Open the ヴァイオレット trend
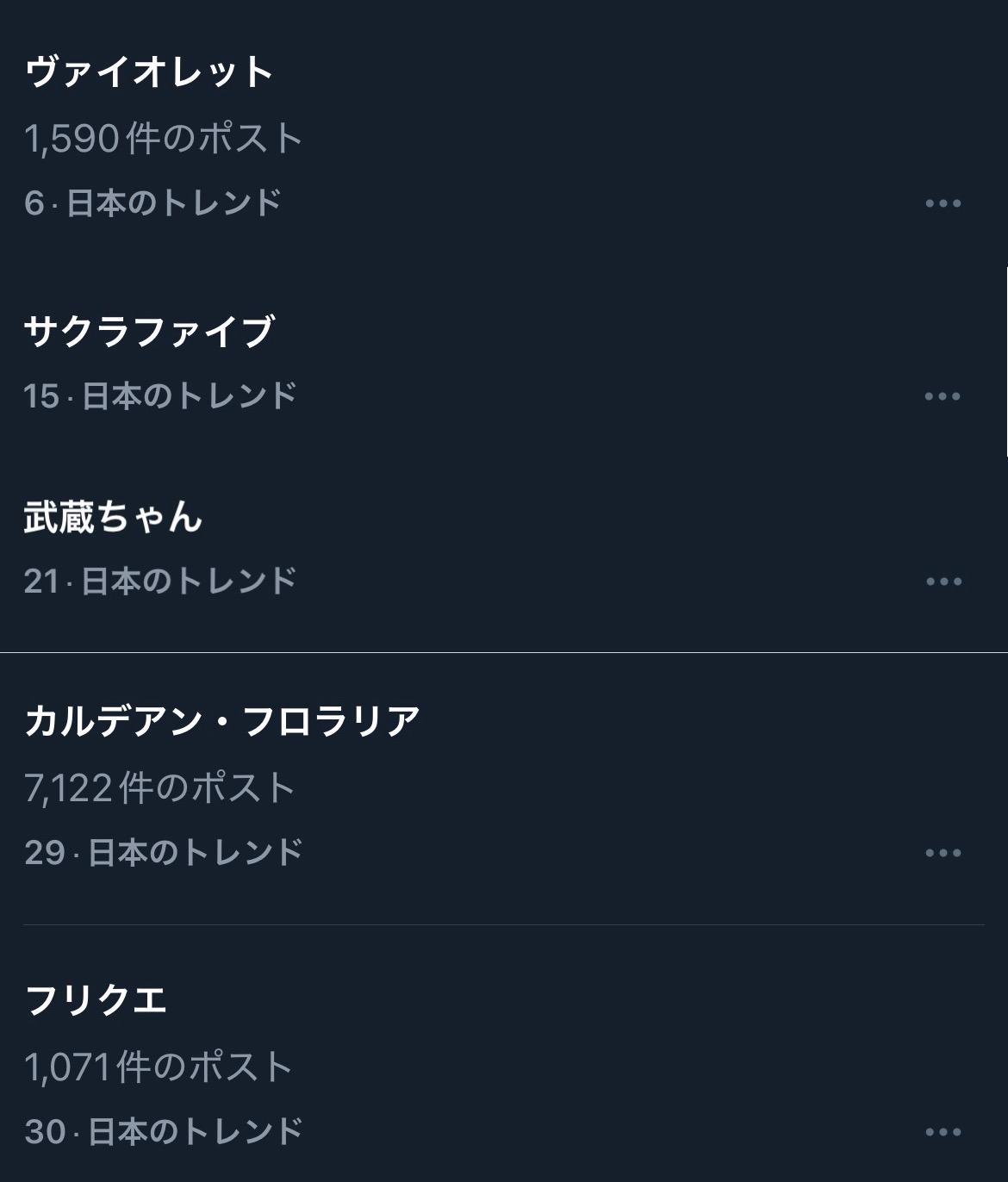The height and width of the screenshot is (1182, 1008). tap(150, 72)
